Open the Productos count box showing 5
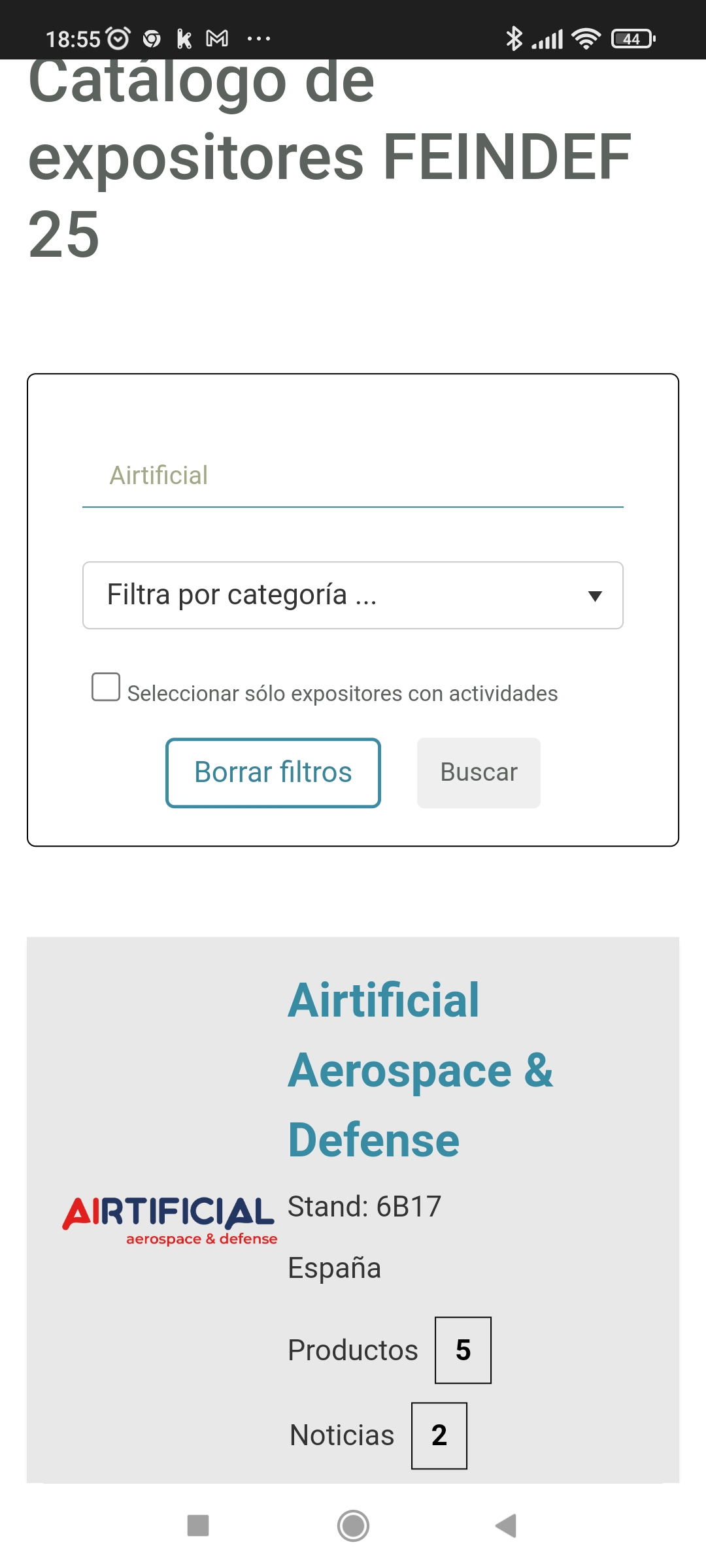This screenshot has width=706, height=1568. [463, 1350]
